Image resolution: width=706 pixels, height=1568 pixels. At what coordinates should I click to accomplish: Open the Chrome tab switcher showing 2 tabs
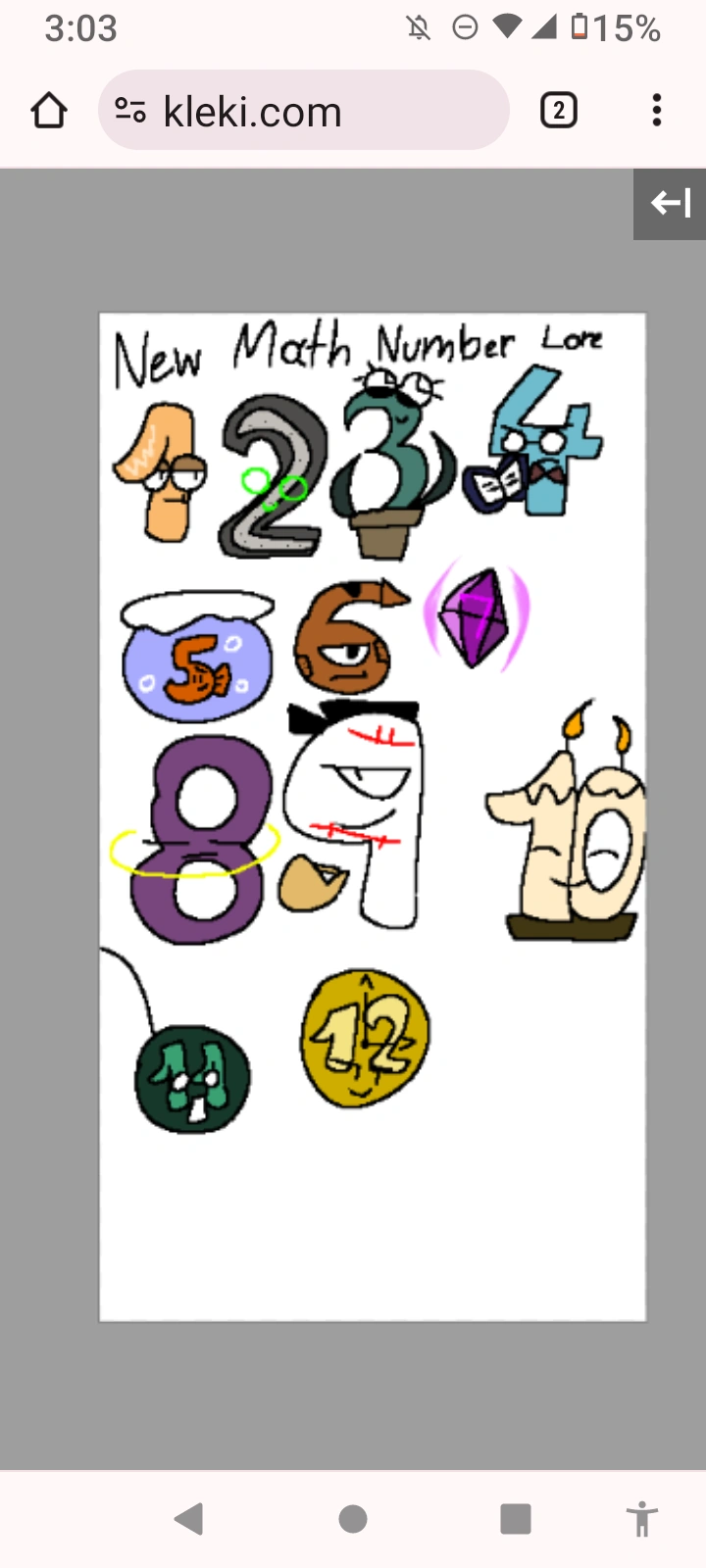(558, 110)
